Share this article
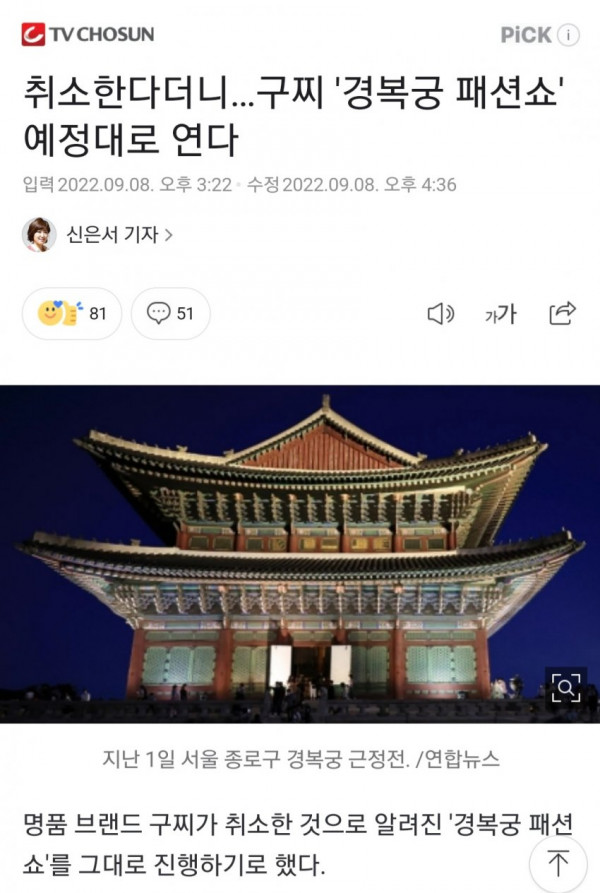Screen dimensions: 600x893 [563, 313]
